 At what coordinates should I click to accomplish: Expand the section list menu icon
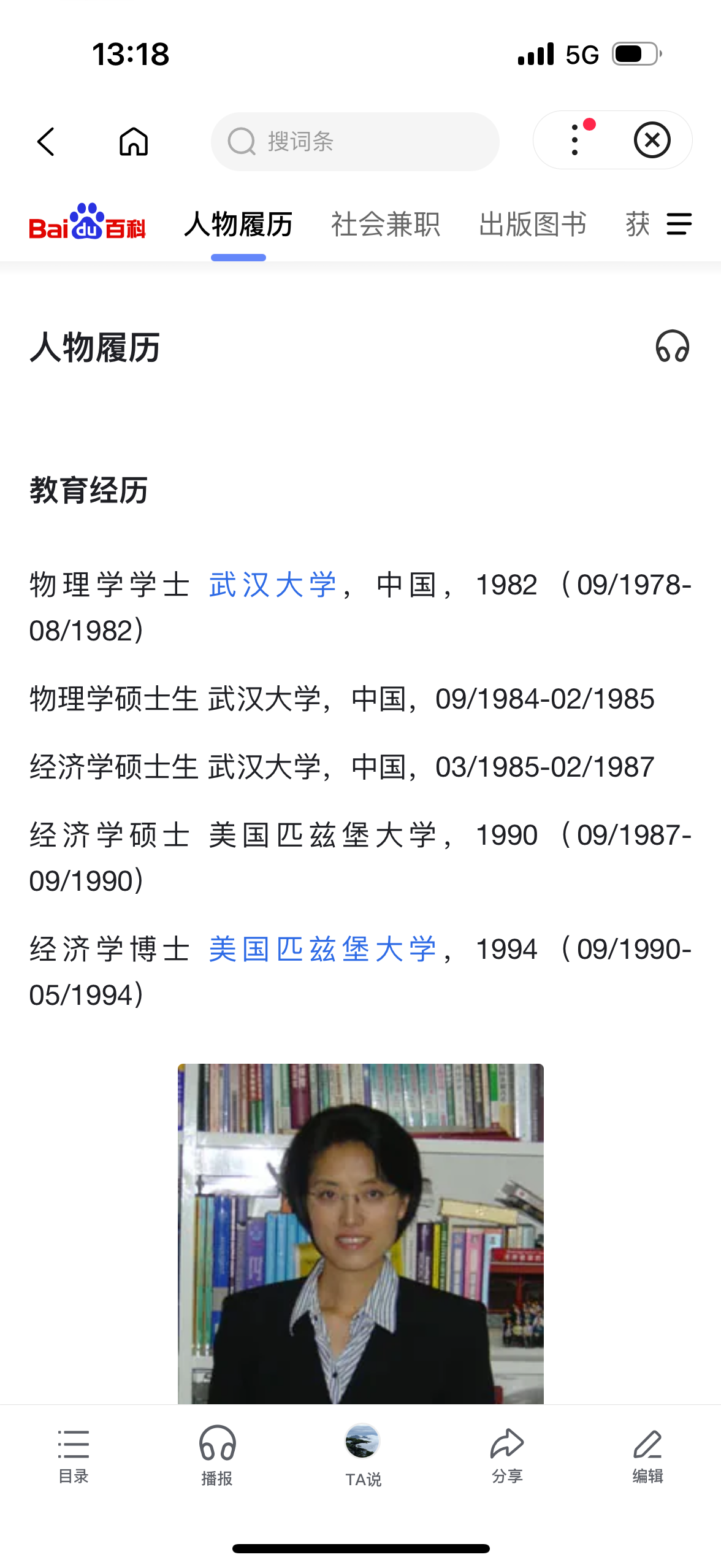[679, 224]
